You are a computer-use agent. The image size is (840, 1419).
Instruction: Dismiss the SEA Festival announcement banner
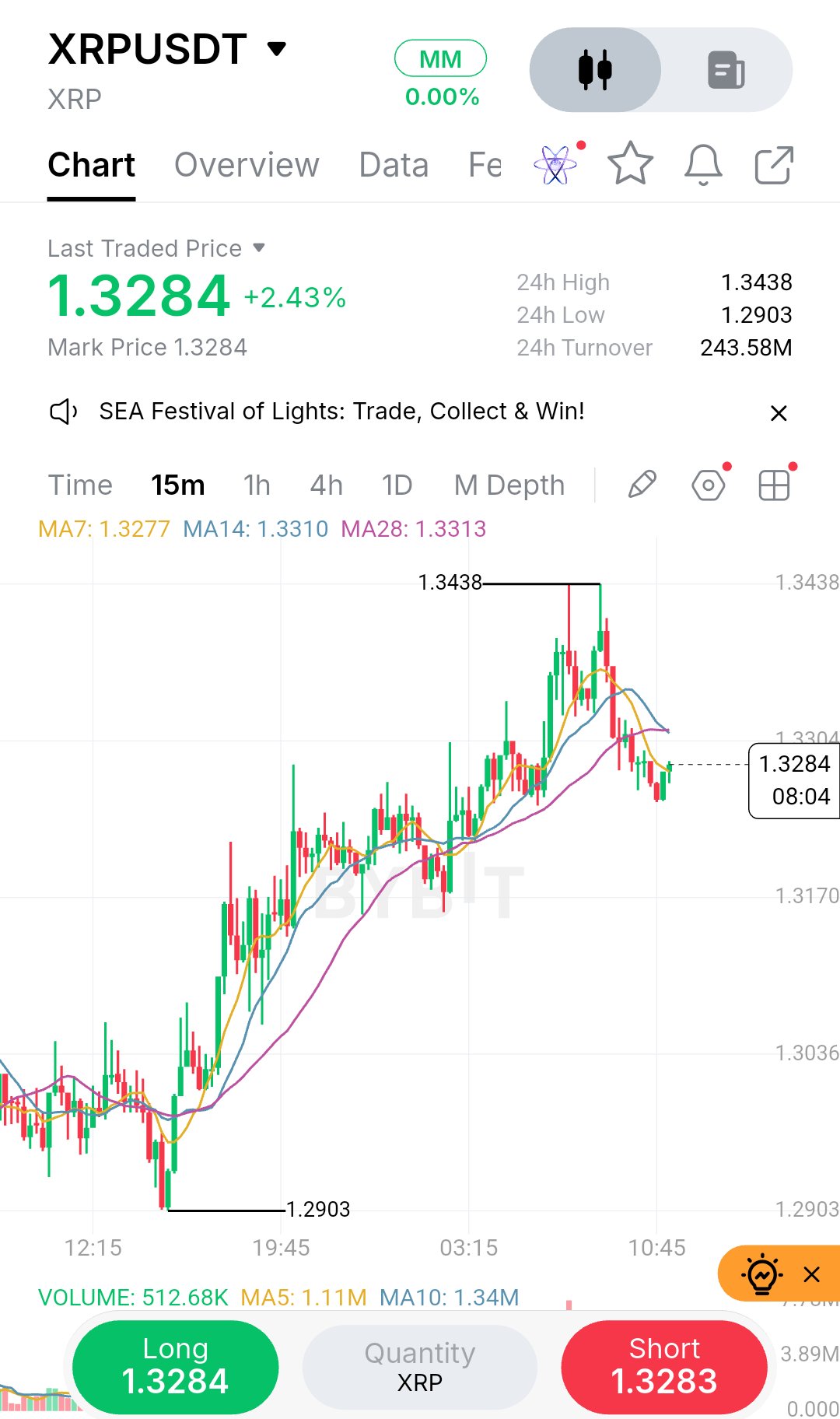pyautogui.click(x=779, y=413)
